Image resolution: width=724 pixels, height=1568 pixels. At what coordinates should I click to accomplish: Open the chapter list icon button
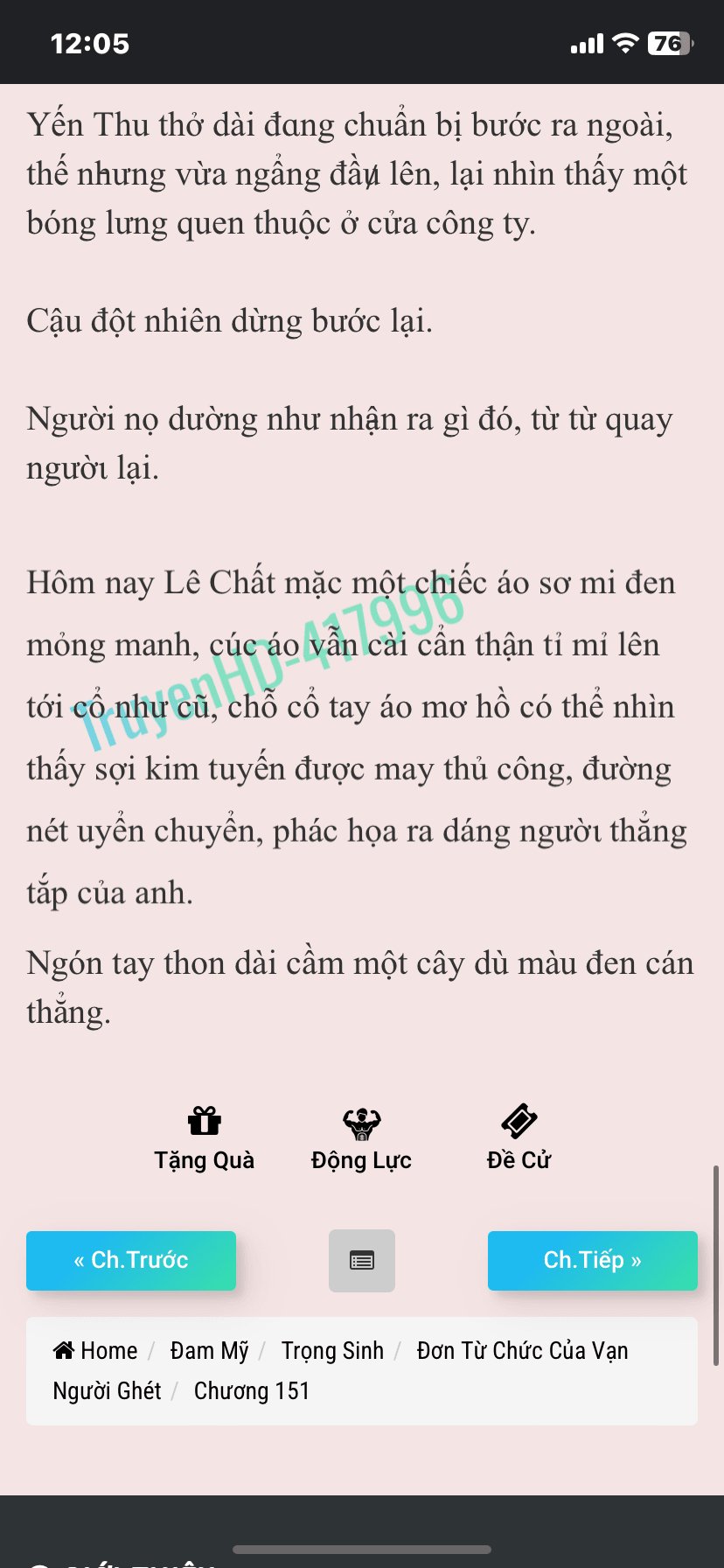362,1261
